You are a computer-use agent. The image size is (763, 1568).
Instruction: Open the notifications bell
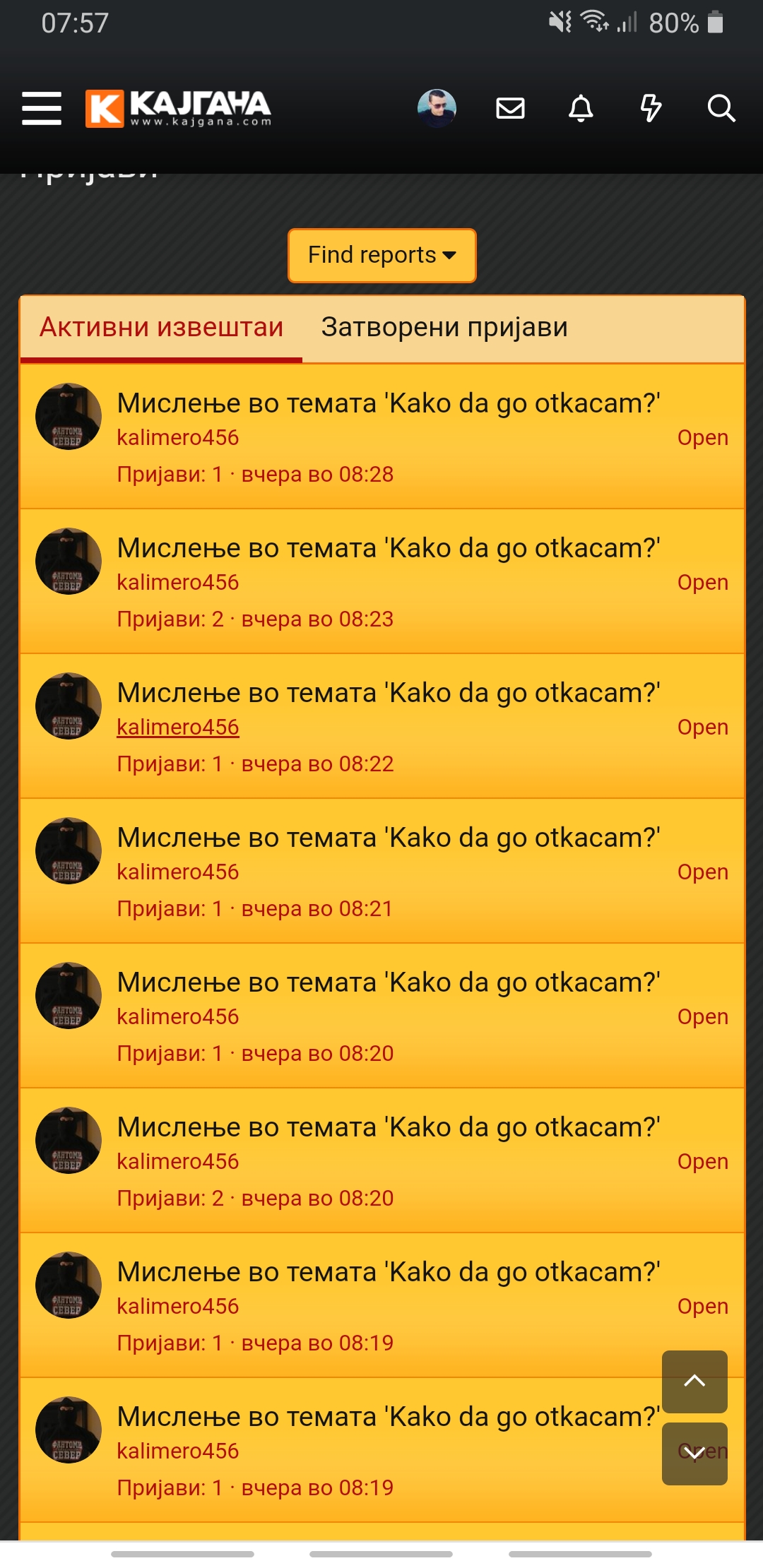point(581,108)
